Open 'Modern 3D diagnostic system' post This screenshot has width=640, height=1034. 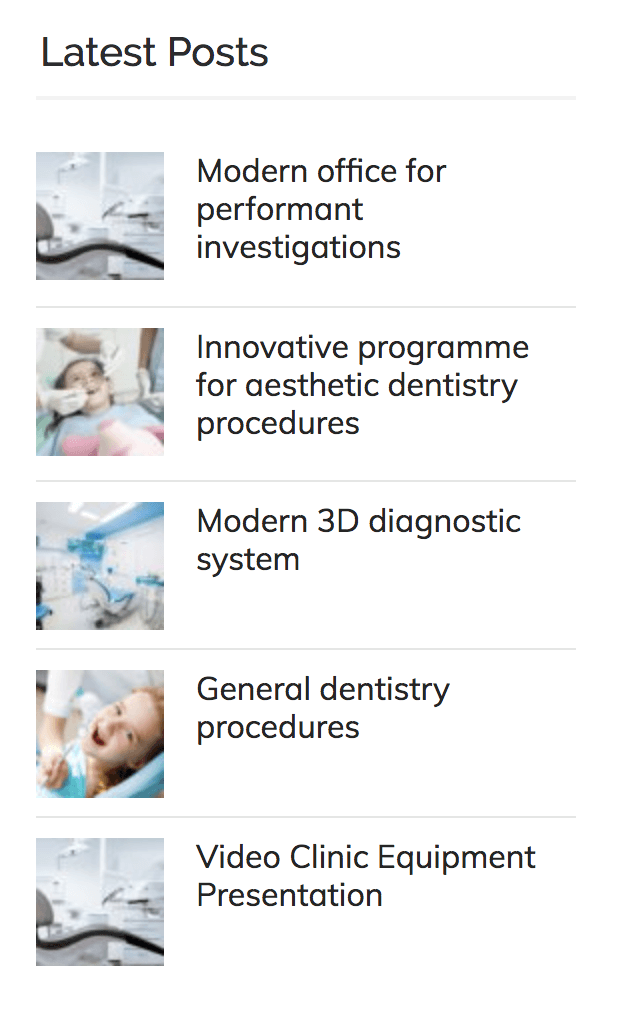tap(358, 540)
